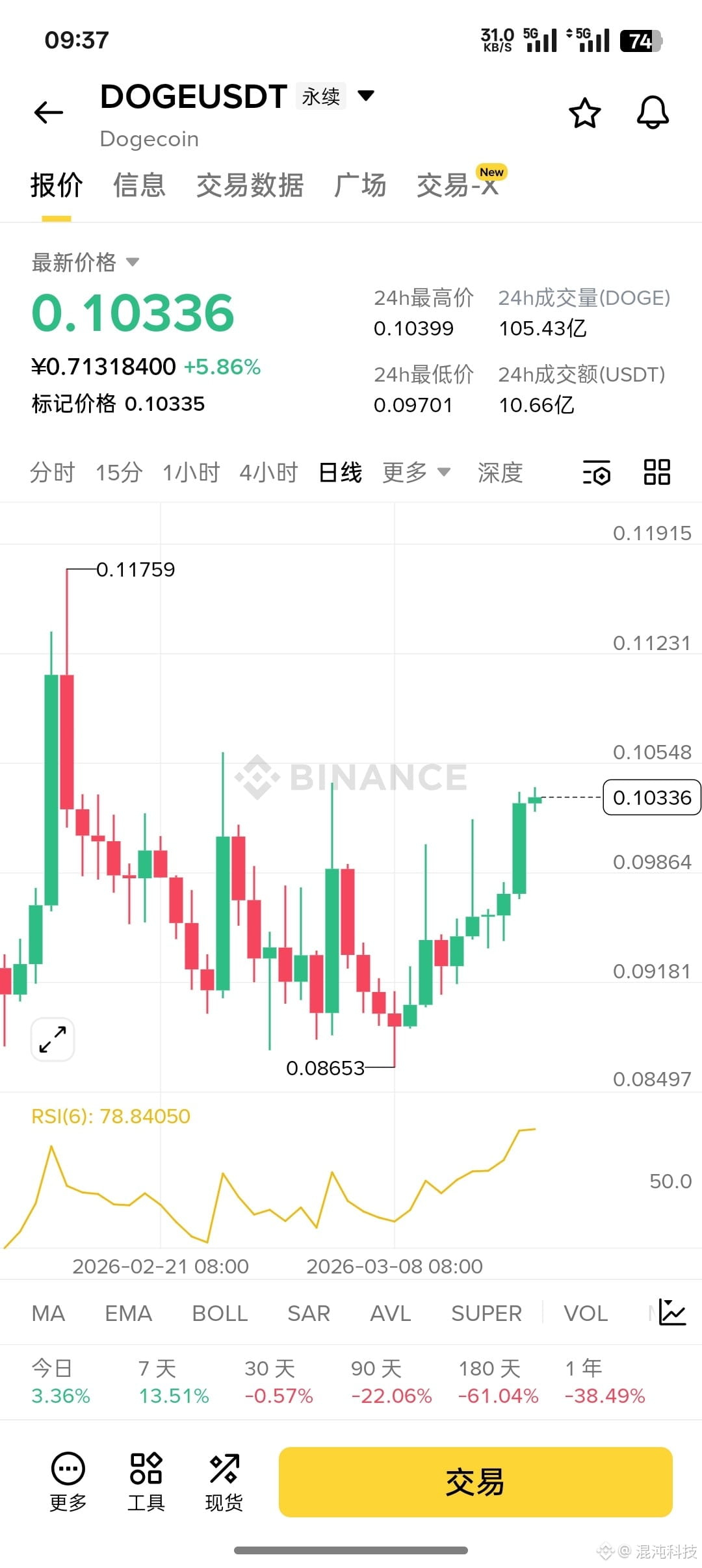Expand the 更多 timeframe dropdown
This screenshot has height=1568, width=702.
[x=416, y=473]
